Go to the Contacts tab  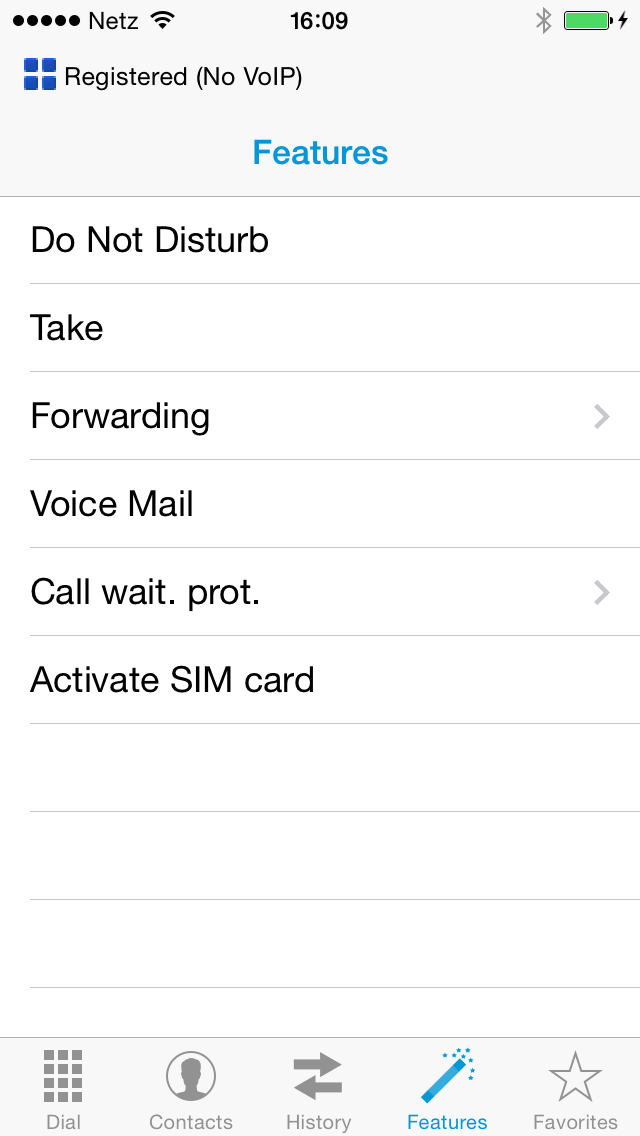coord(191,1088)
